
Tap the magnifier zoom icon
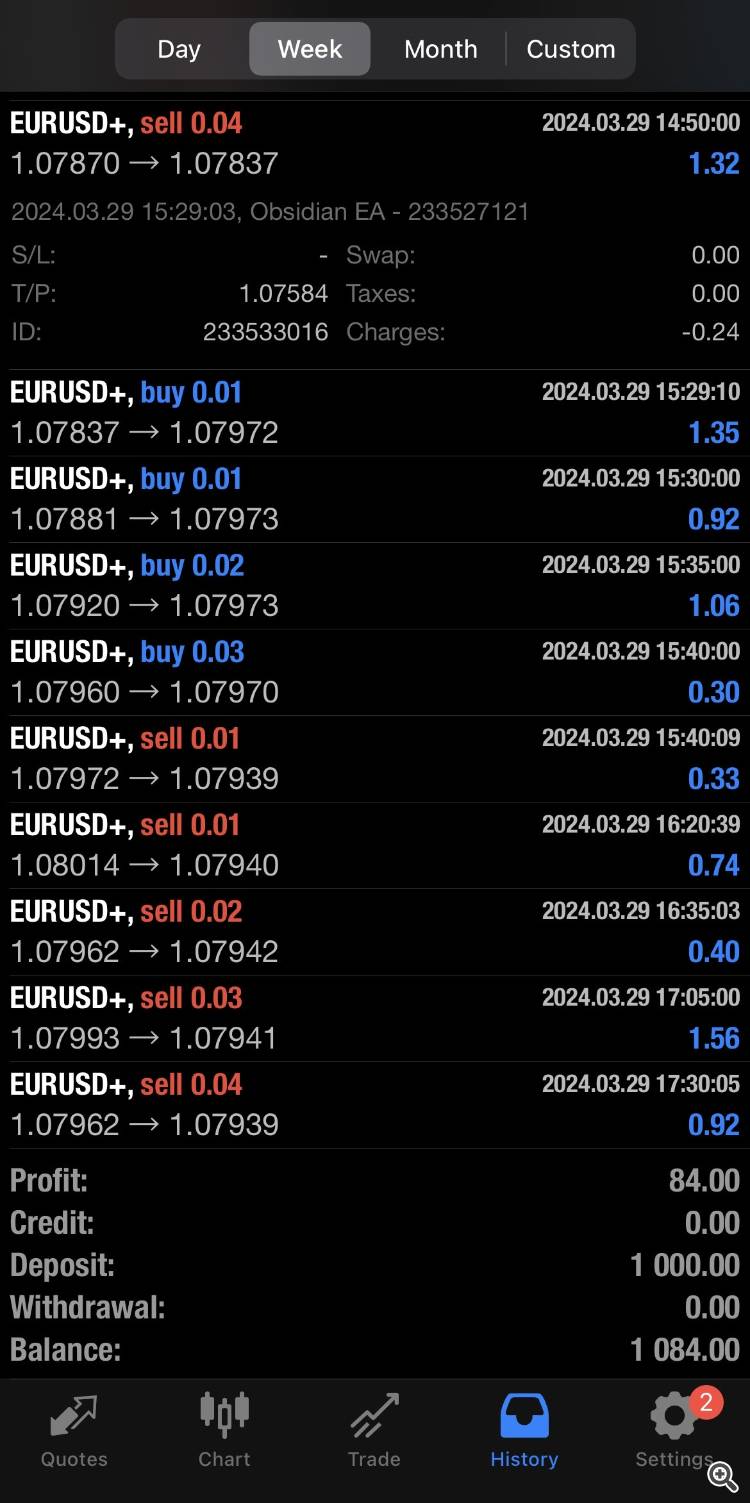pos(722,1476)
